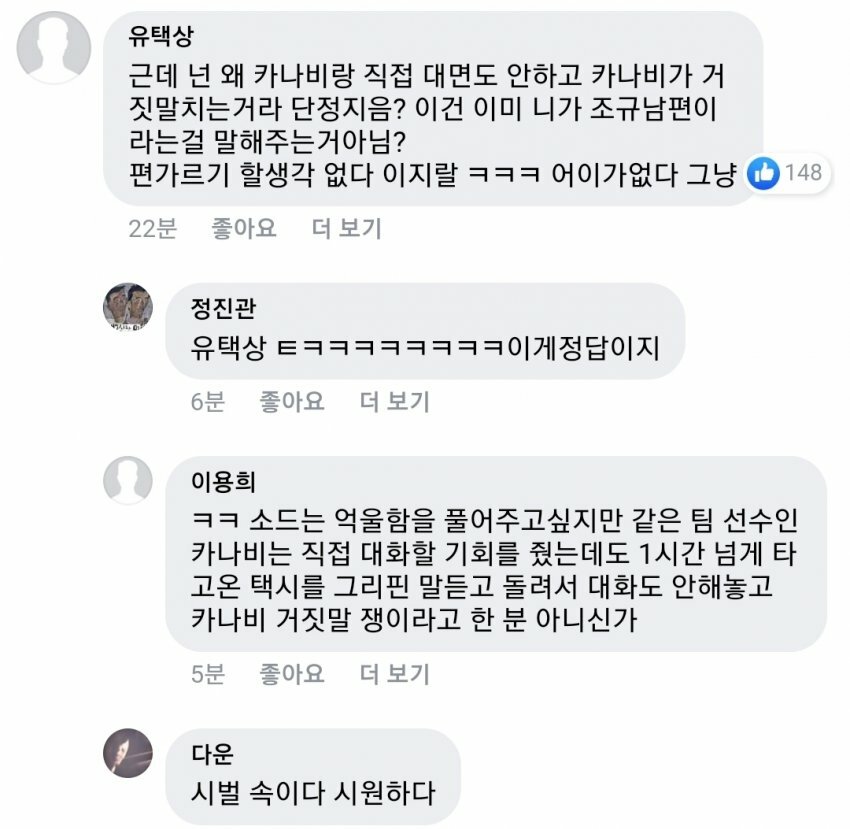The height and width of the screenshot is (829, 850).
Task: Like 유택상's comment
Action: 243,229
